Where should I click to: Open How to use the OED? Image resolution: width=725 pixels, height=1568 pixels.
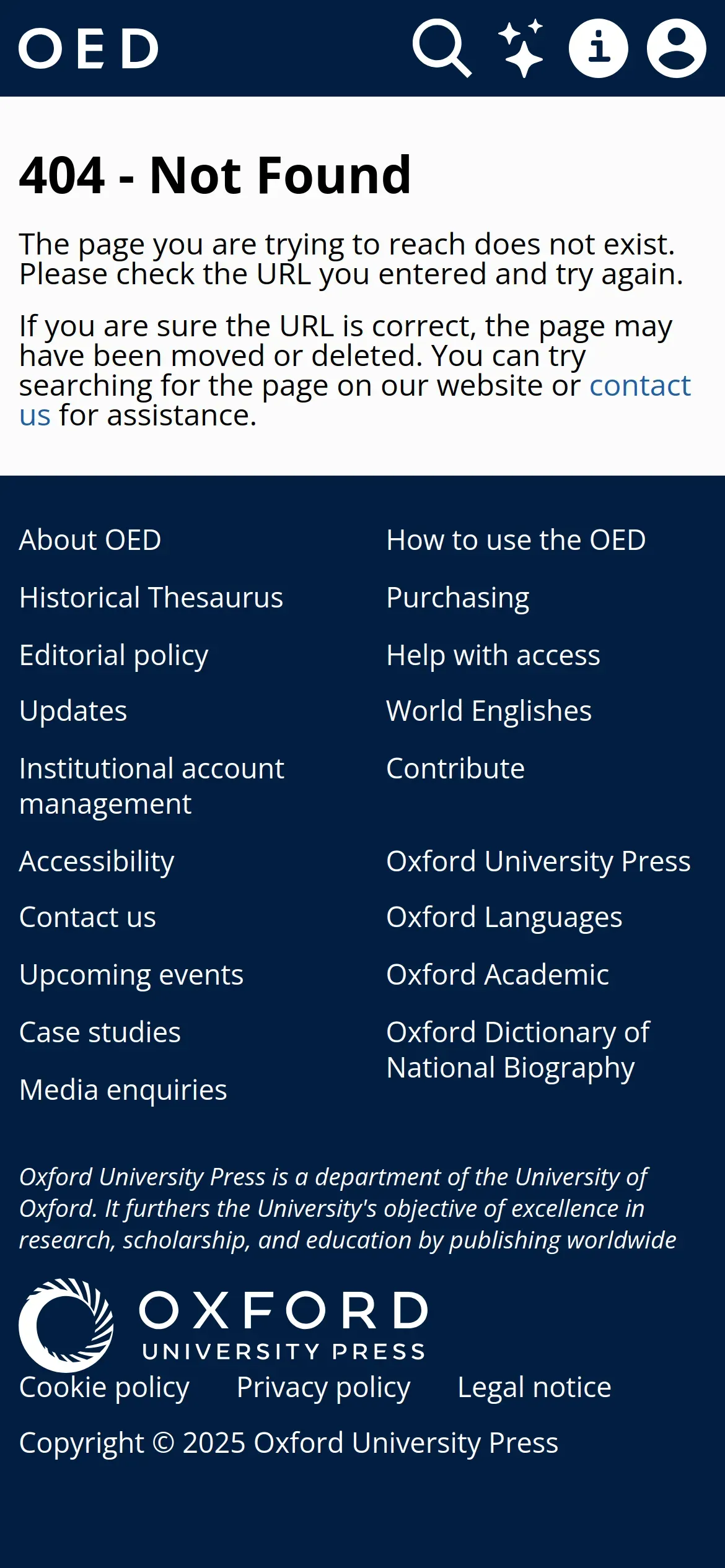click(x=516, y=540)
